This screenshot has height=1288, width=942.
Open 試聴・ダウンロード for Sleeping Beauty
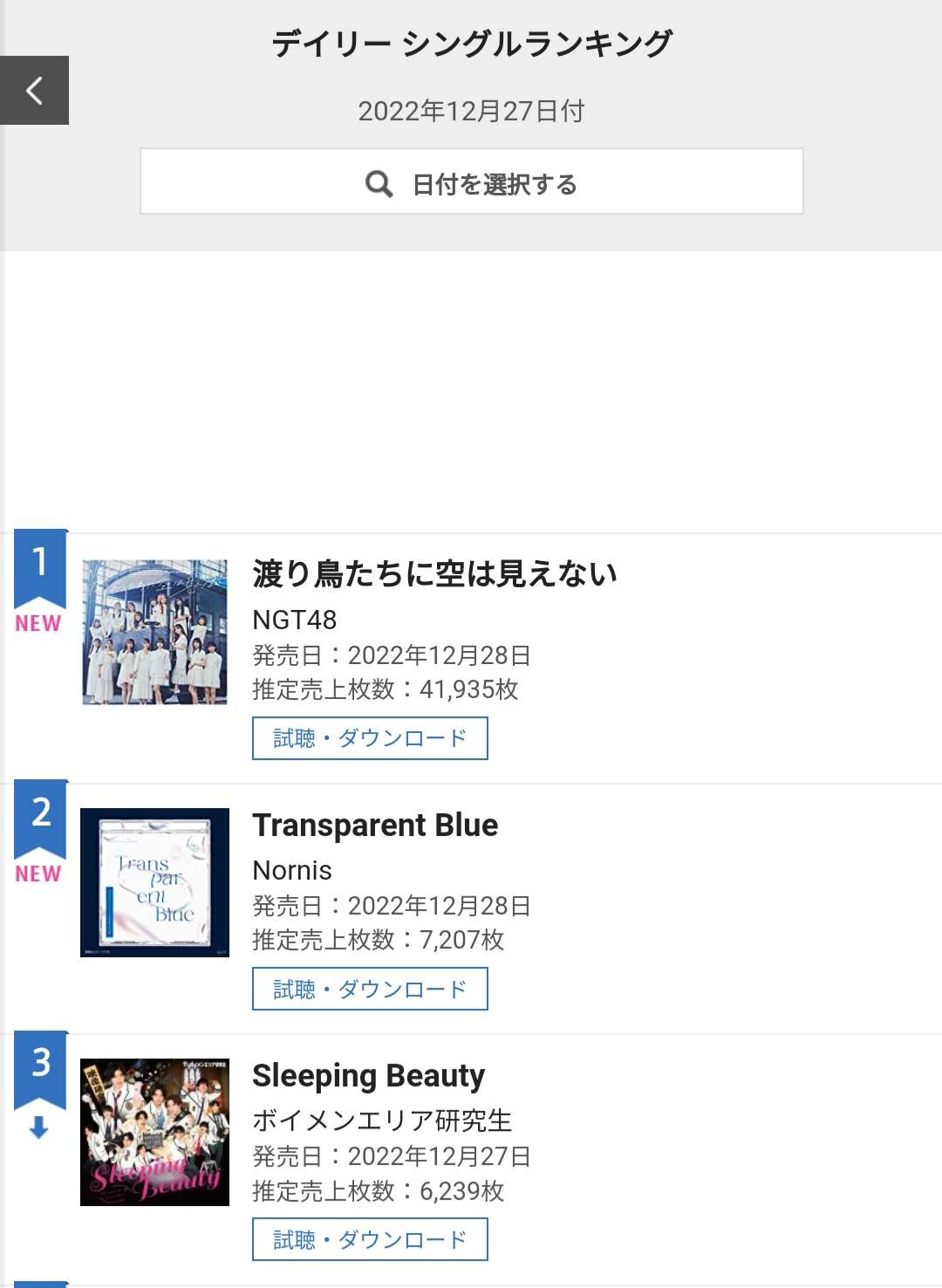[370, 1239]
